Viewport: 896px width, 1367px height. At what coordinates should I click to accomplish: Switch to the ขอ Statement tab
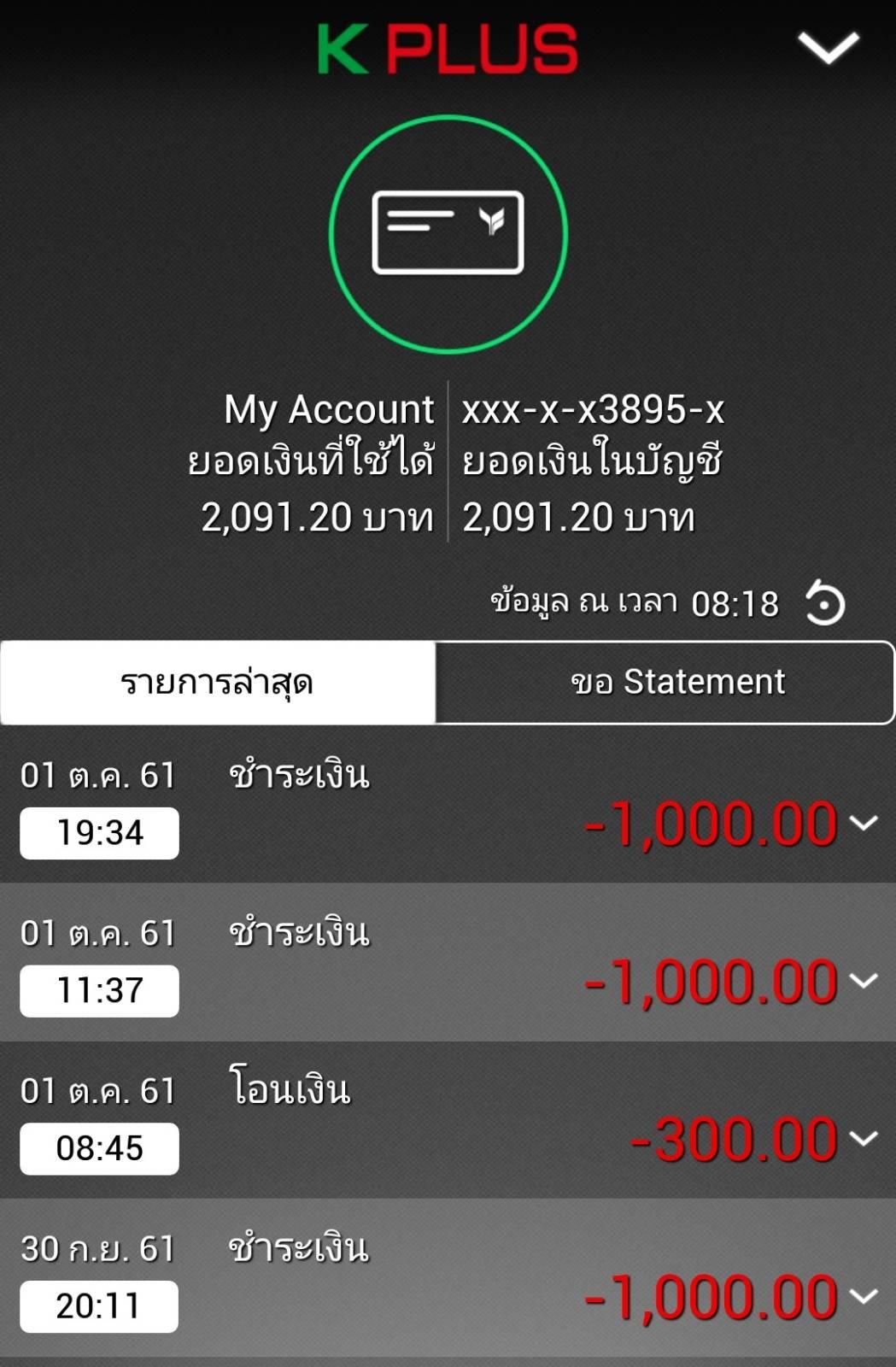[x=665, y=683]
